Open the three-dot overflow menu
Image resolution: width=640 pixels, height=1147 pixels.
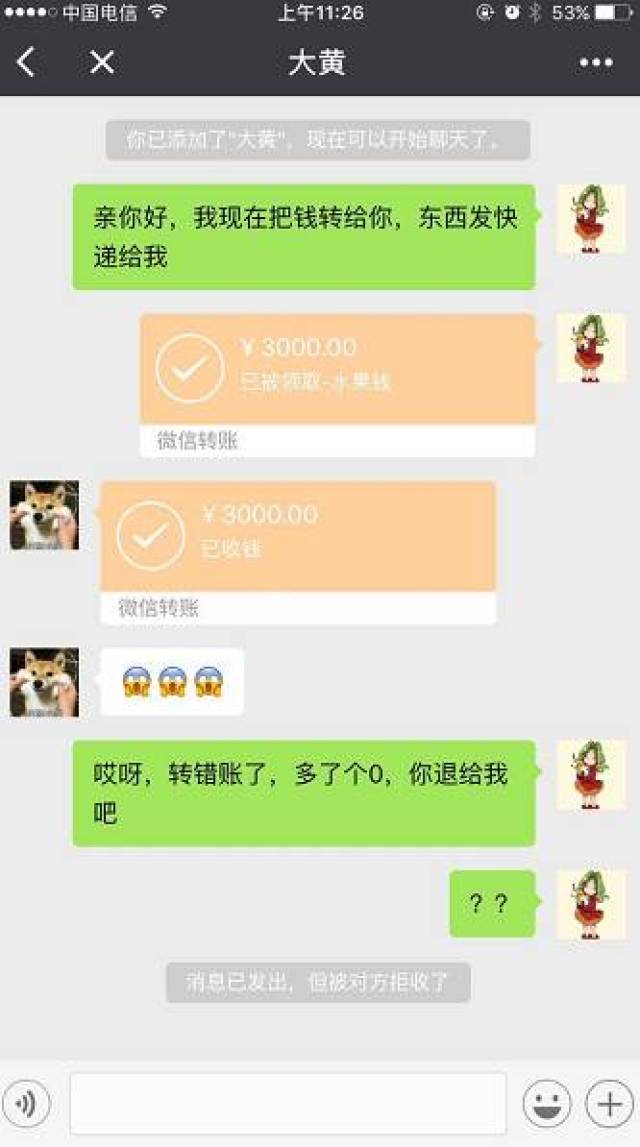596,63
